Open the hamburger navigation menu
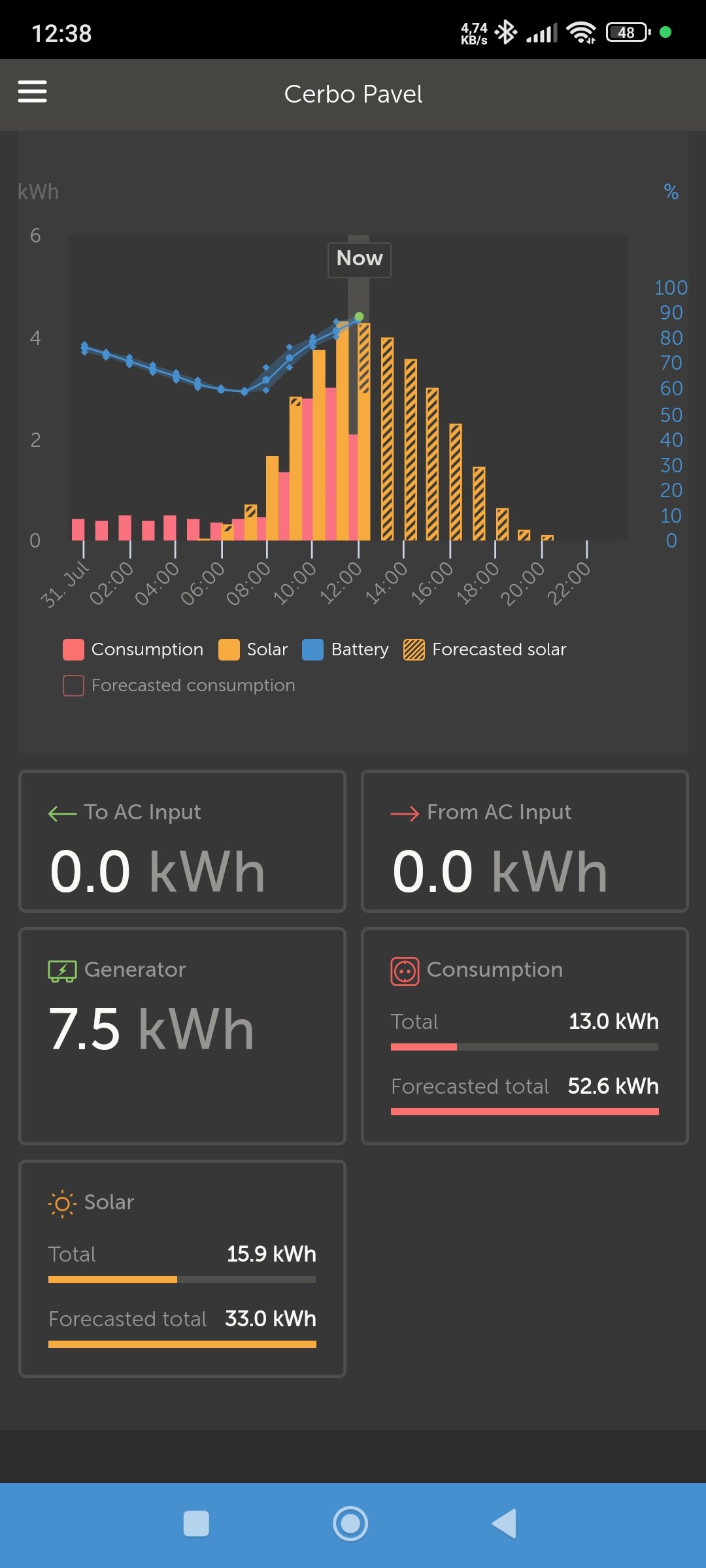This screenshot has width=706, height=1568. [x=32, y=91]
